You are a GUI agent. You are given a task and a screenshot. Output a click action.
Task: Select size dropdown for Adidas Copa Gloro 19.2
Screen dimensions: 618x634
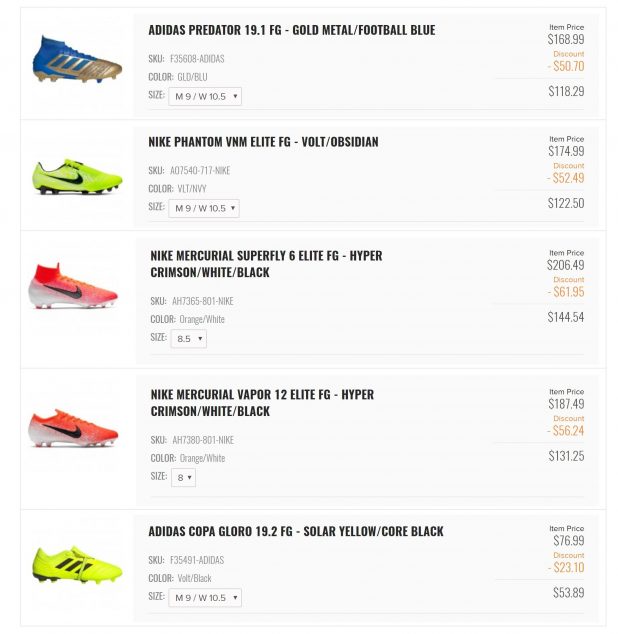(x=205, y=598)
